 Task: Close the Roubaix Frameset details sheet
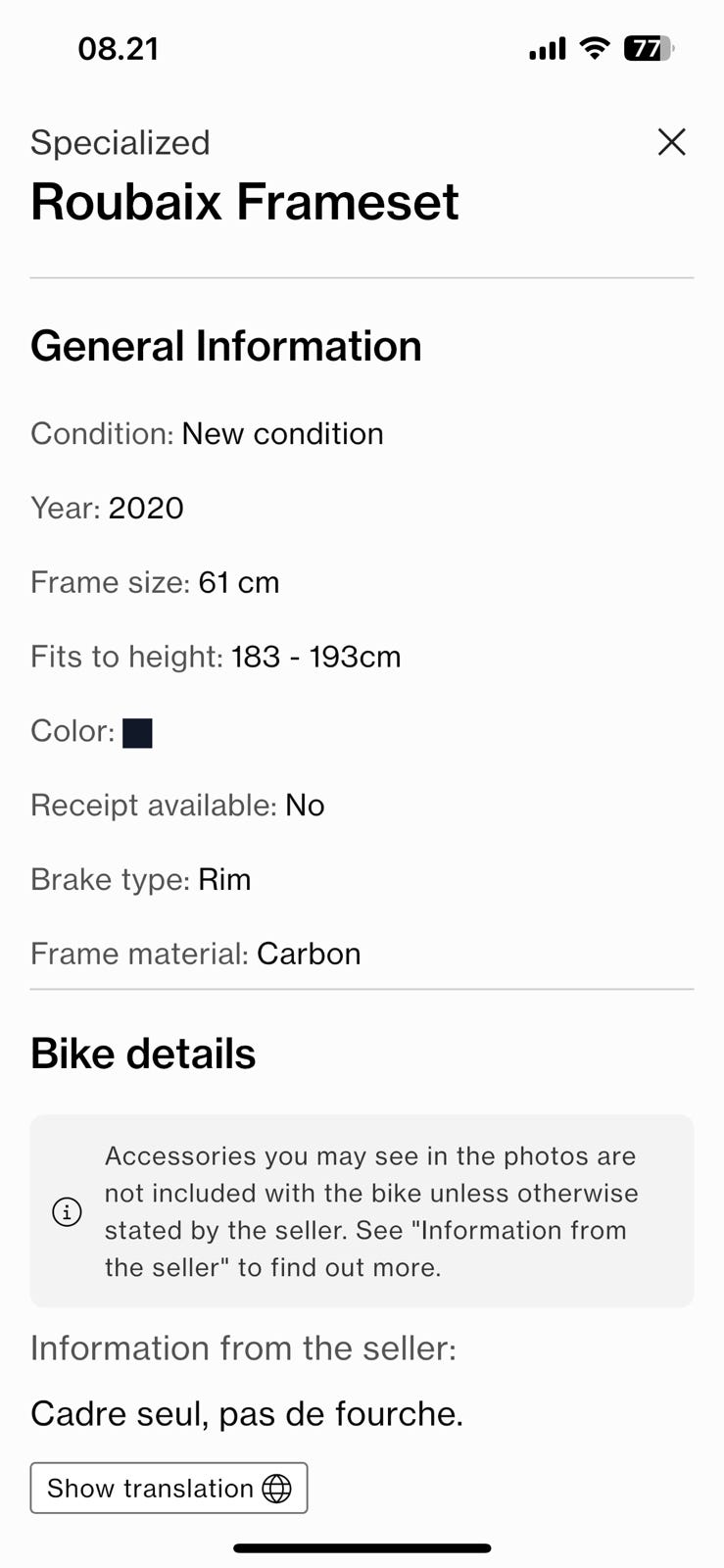tap(671, 142)
